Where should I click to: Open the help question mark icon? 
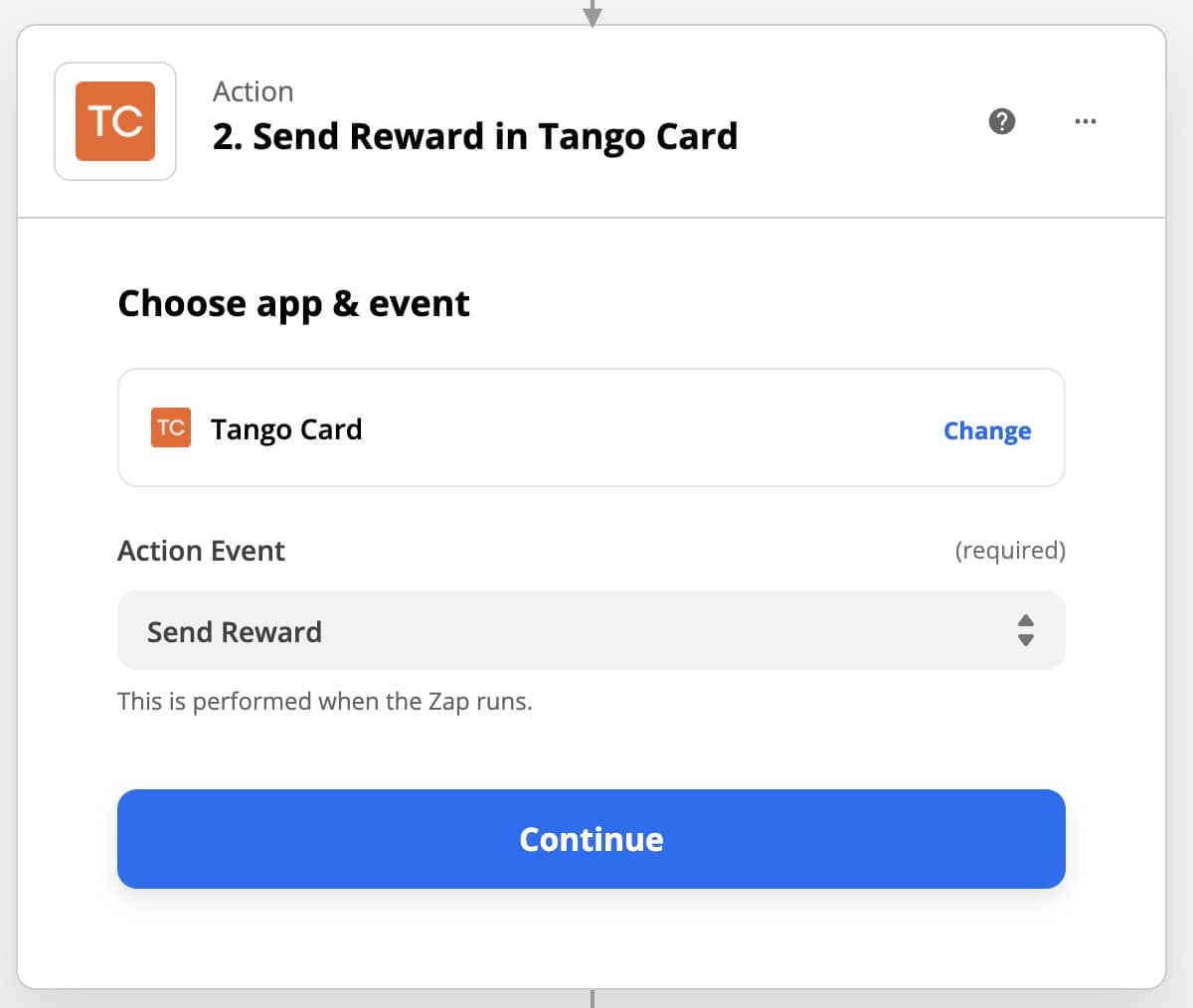1002,121
